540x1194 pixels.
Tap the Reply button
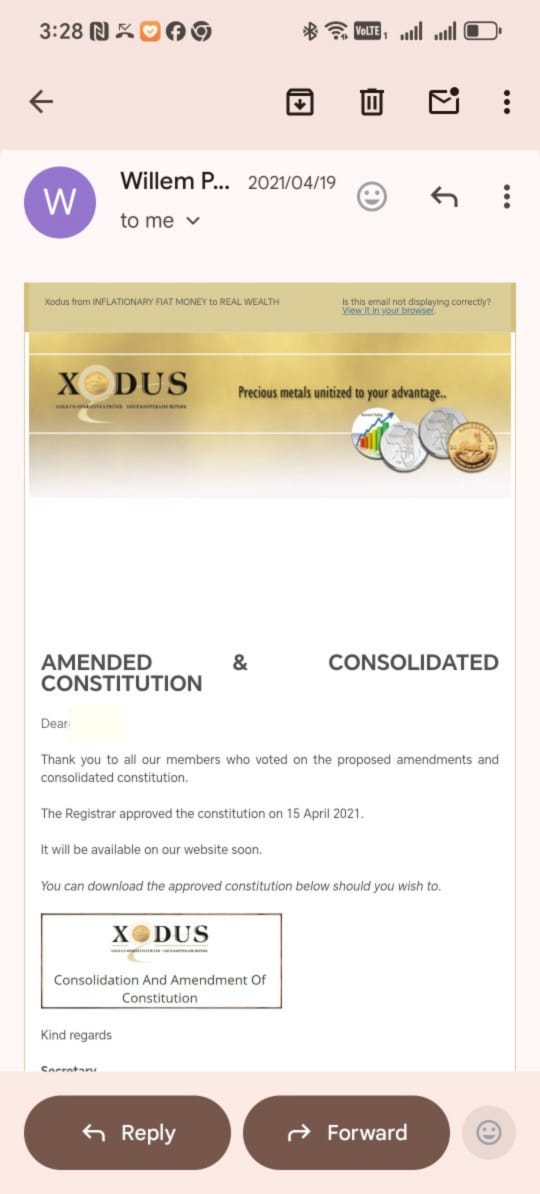click(x=127, y=1132)
